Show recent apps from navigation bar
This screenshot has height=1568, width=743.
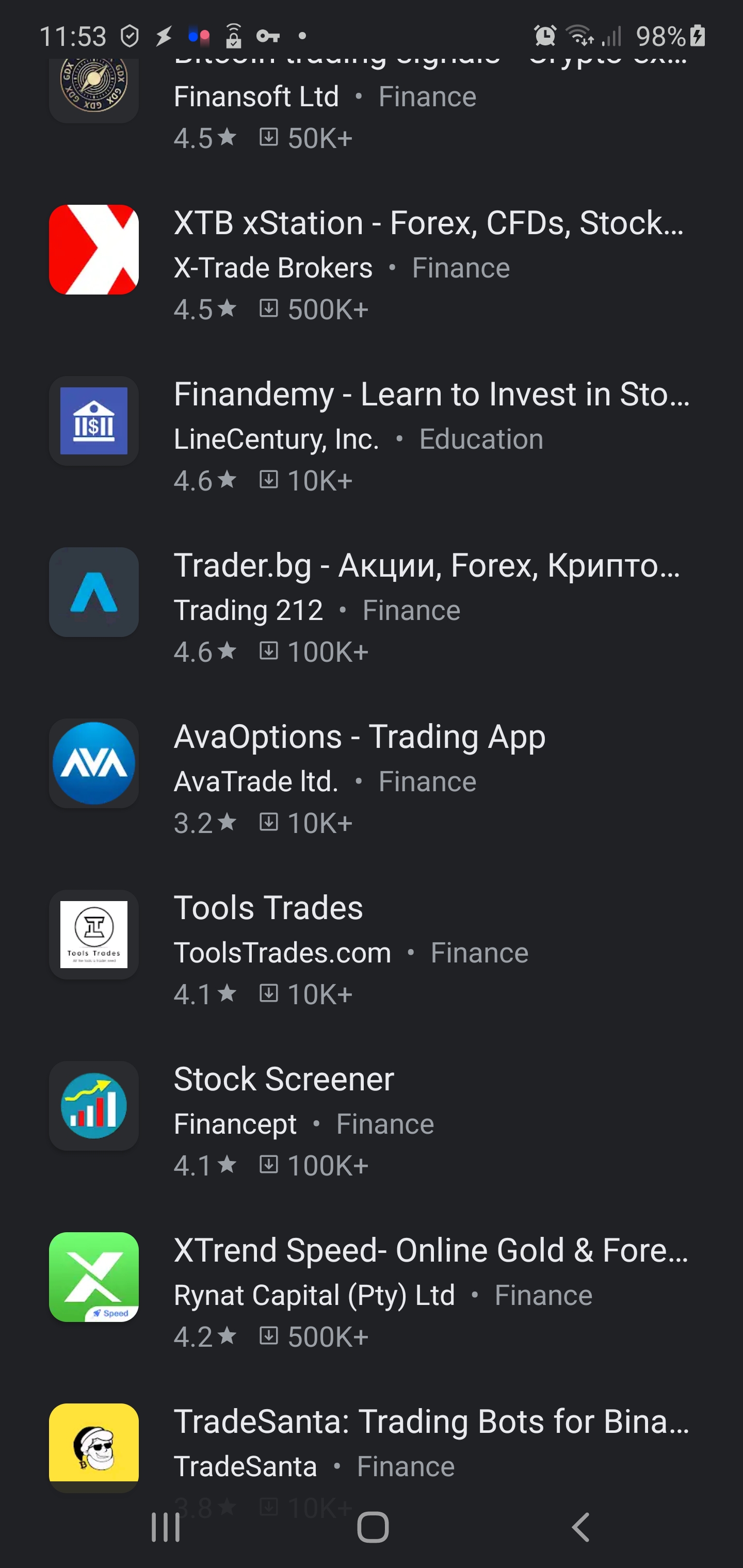(166, 1527)
